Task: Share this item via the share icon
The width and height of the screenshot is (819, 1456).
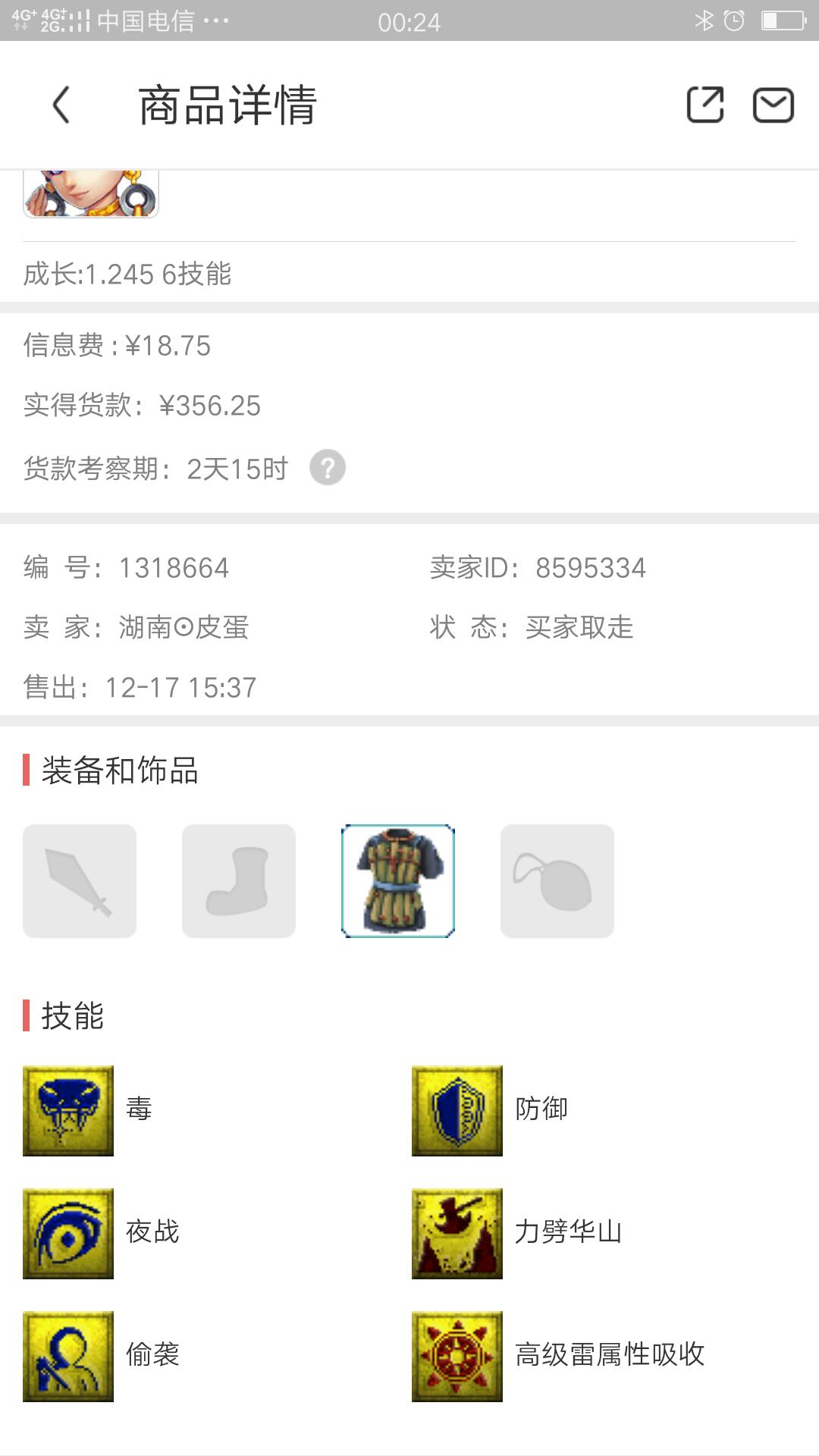Action: coord(705,105)
